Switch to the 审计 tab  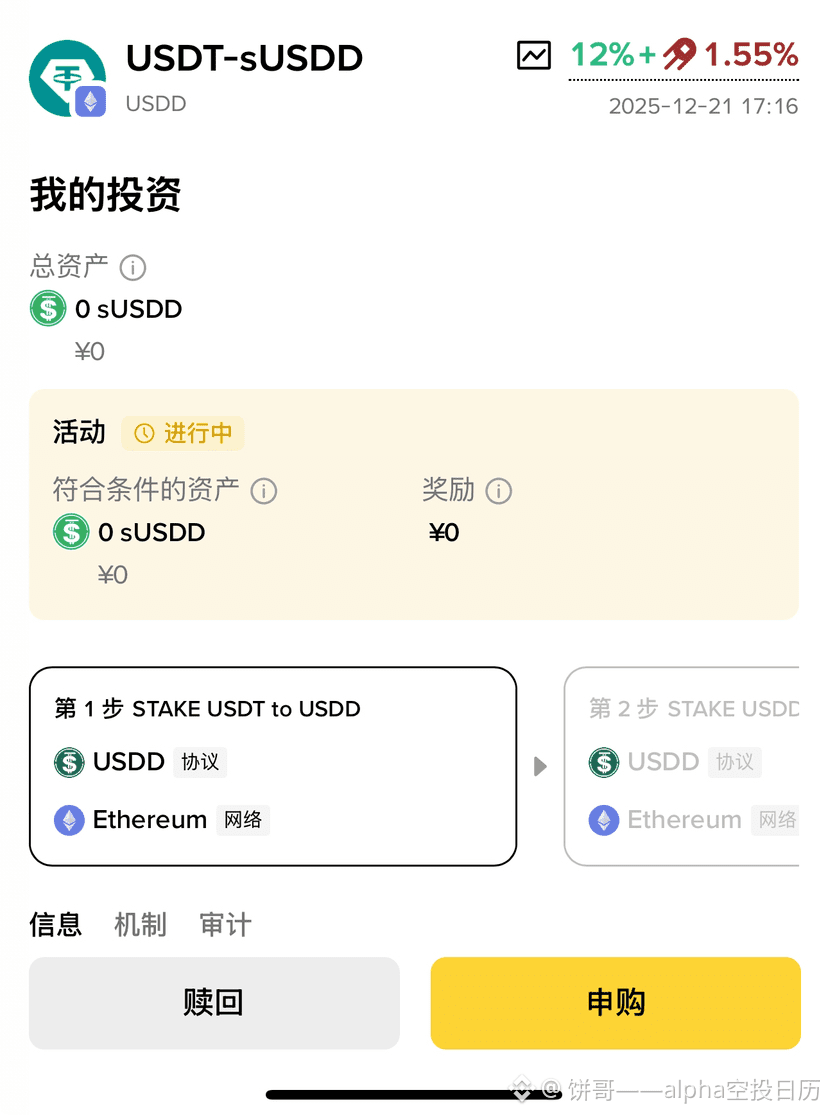click(226, 925)
